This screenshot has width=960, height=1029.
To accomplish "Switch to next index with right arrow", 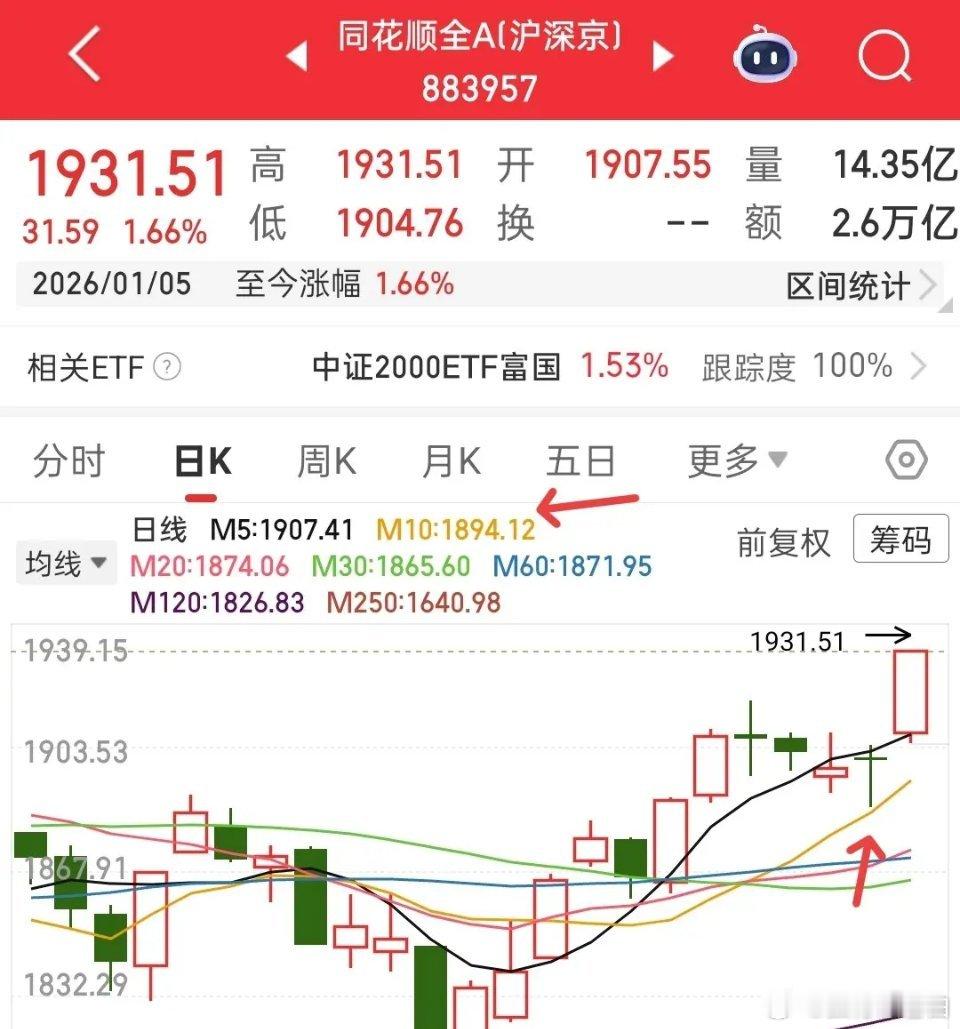I will click(662, 57).
